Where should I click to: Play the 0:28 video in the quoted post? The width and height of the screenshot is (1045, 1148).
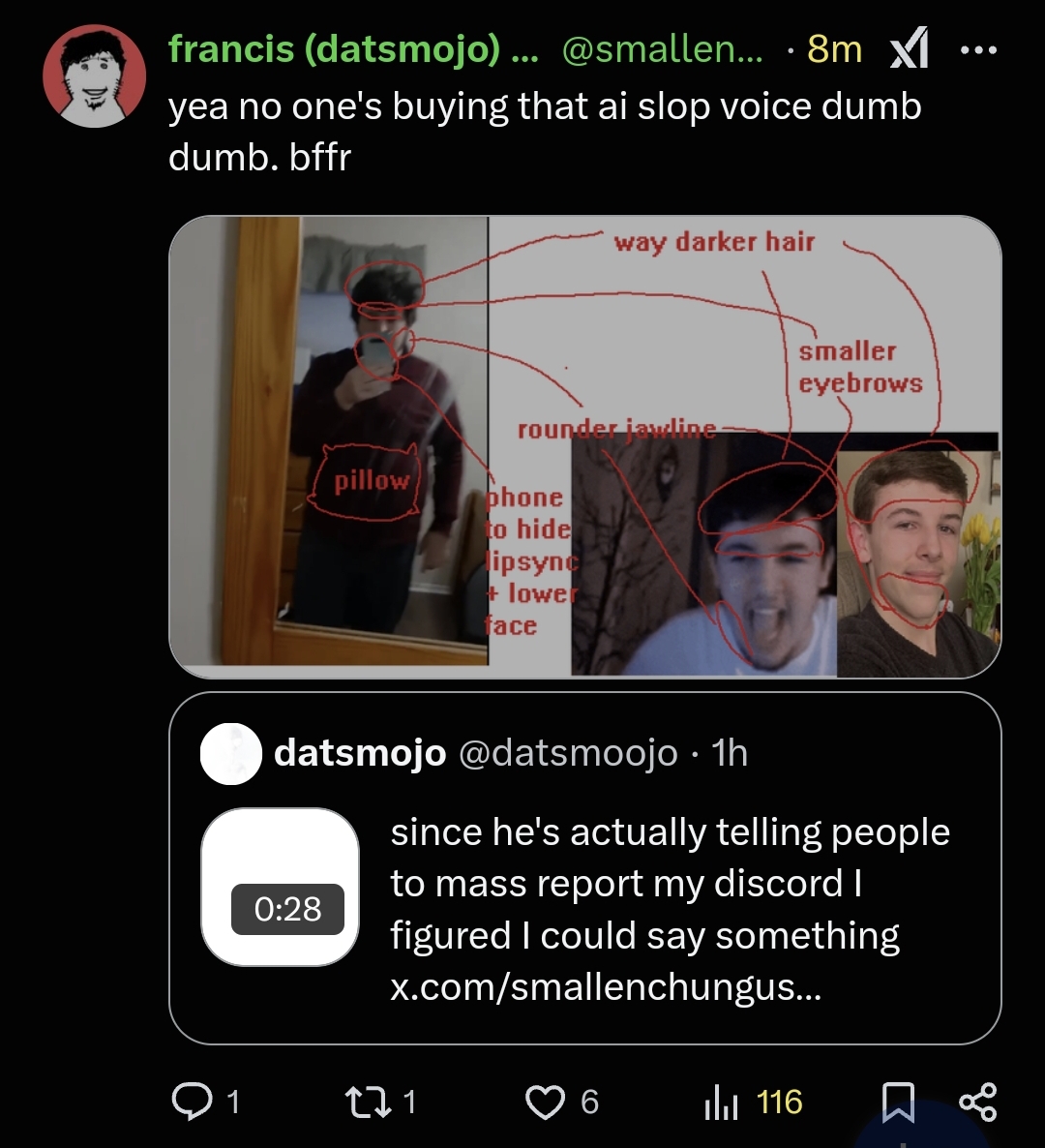pos(280,886)
